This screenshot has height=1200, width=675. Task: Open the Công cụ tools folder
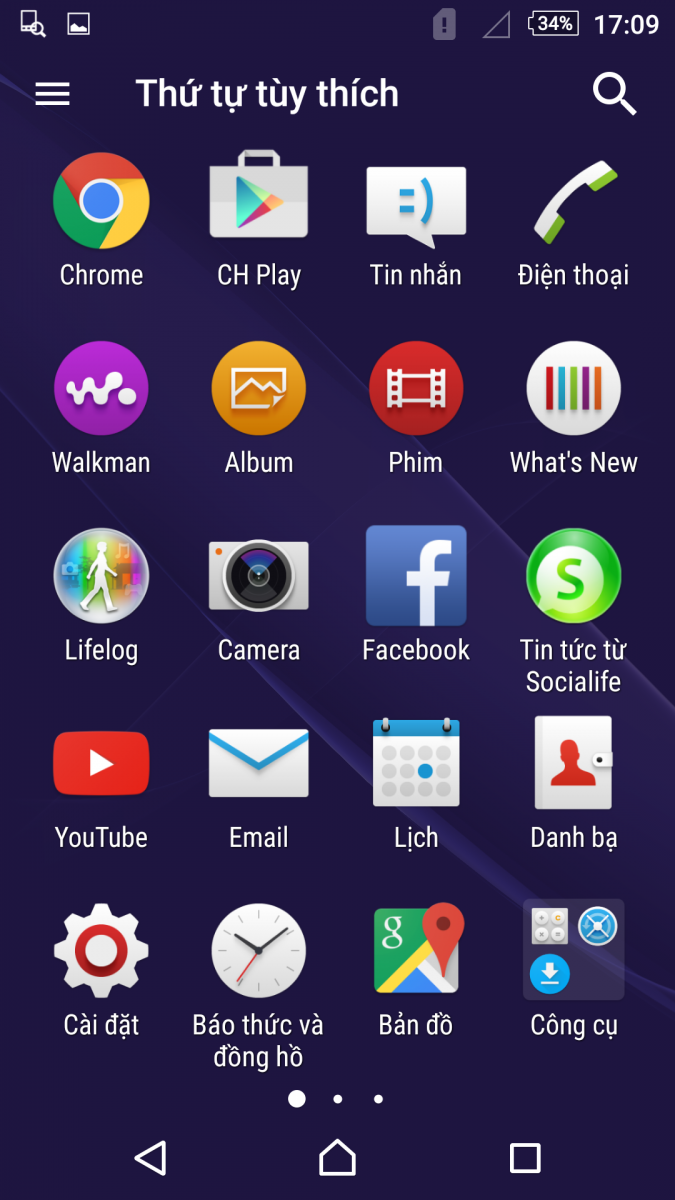573,951
